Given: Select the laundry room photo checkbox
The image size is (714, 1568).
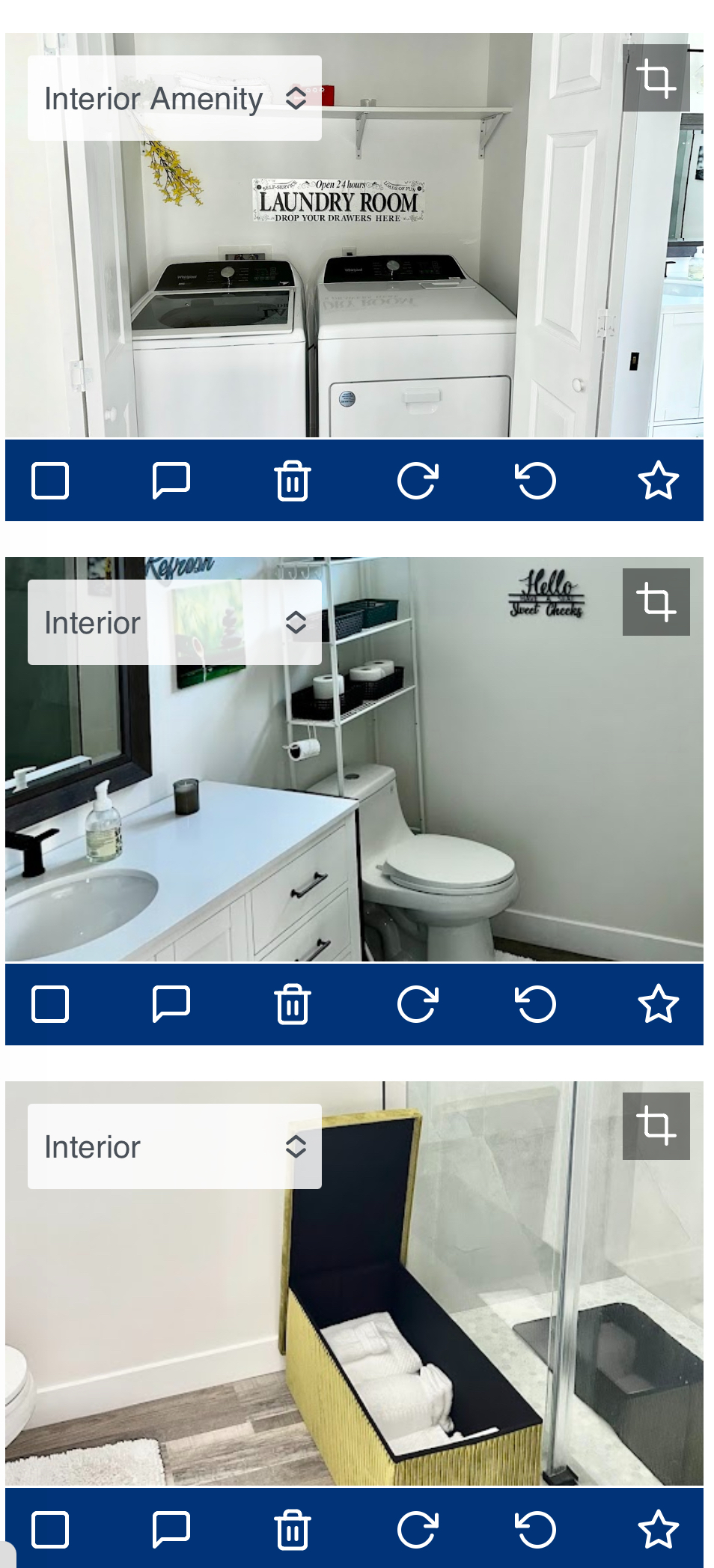Looking at the screenshot, I should [50, 480].
